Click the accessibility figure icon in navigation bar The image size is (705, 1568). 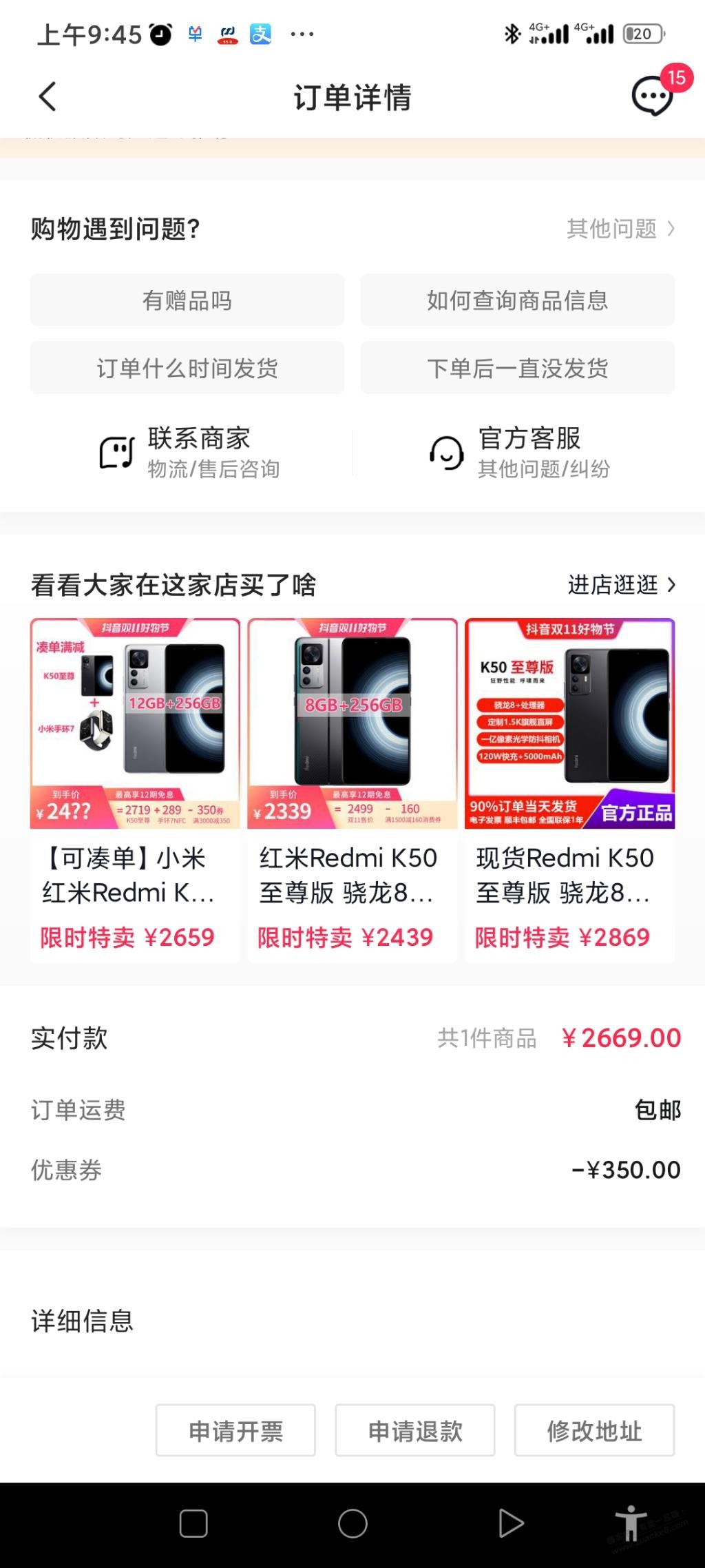[633, 1524]
